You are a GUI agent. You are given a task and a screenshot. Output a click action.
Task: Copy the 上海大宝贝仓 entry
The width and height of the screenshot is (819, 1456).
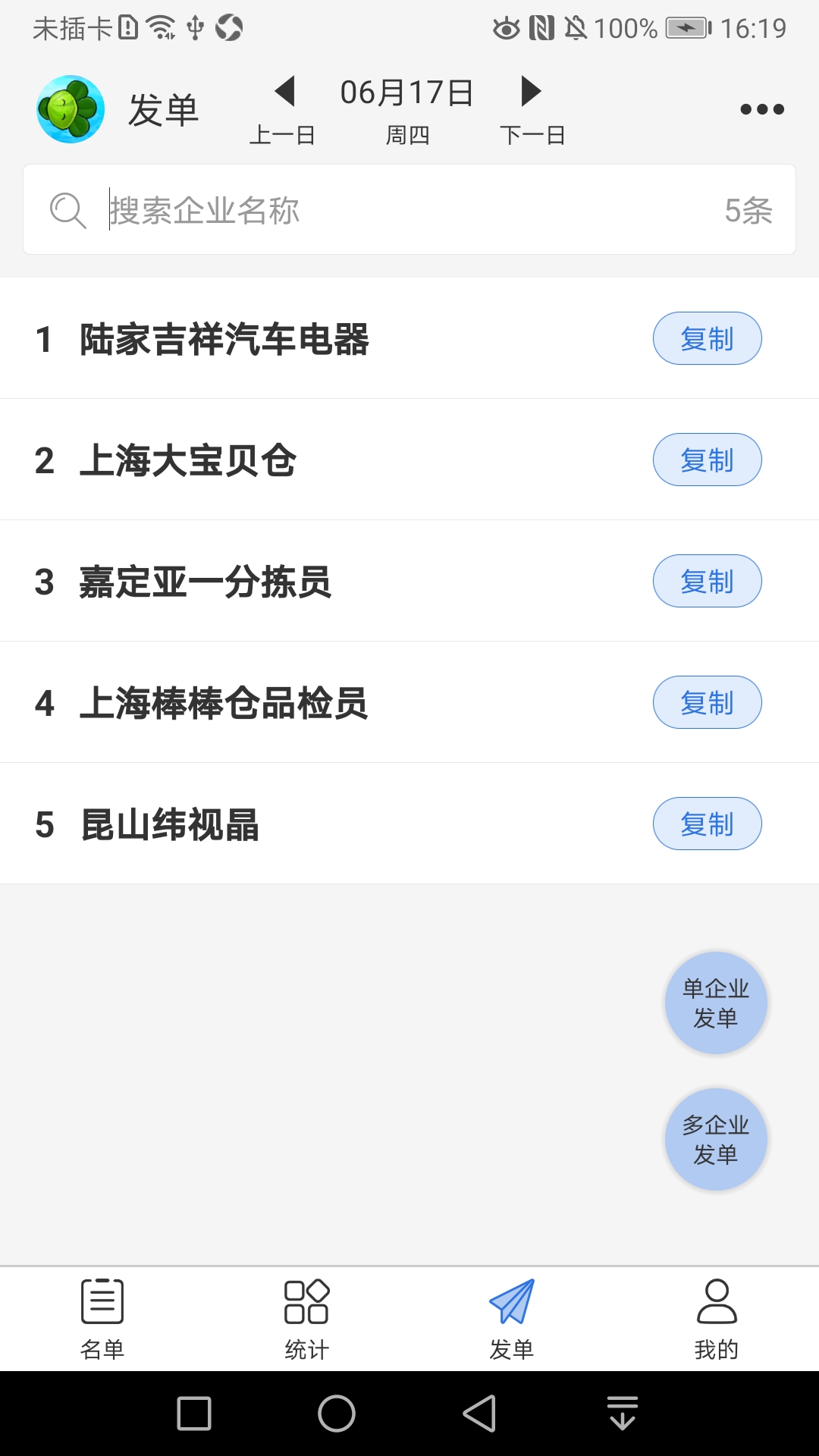point(707,460)
